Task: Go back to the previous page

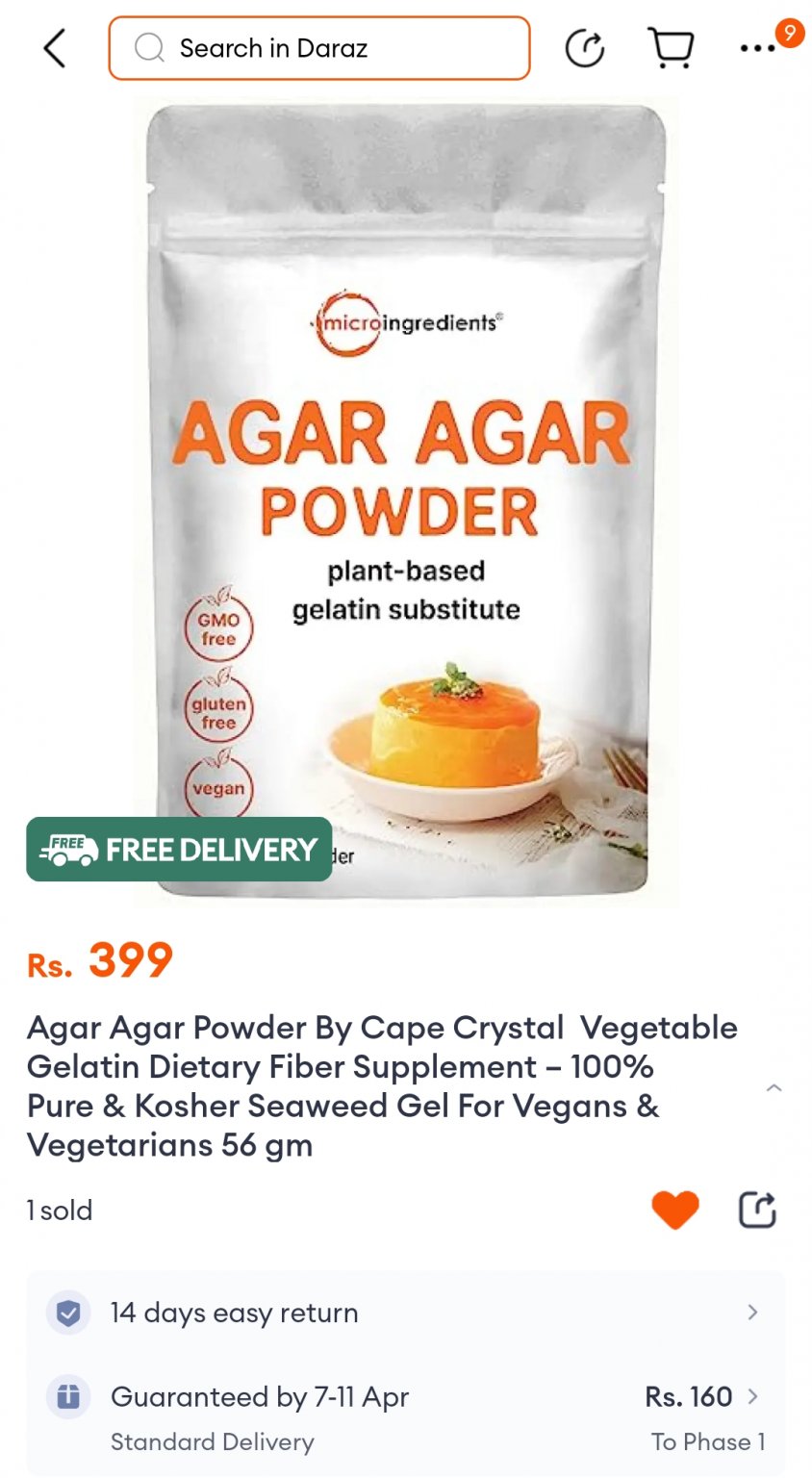Action: tap(55, 48)
